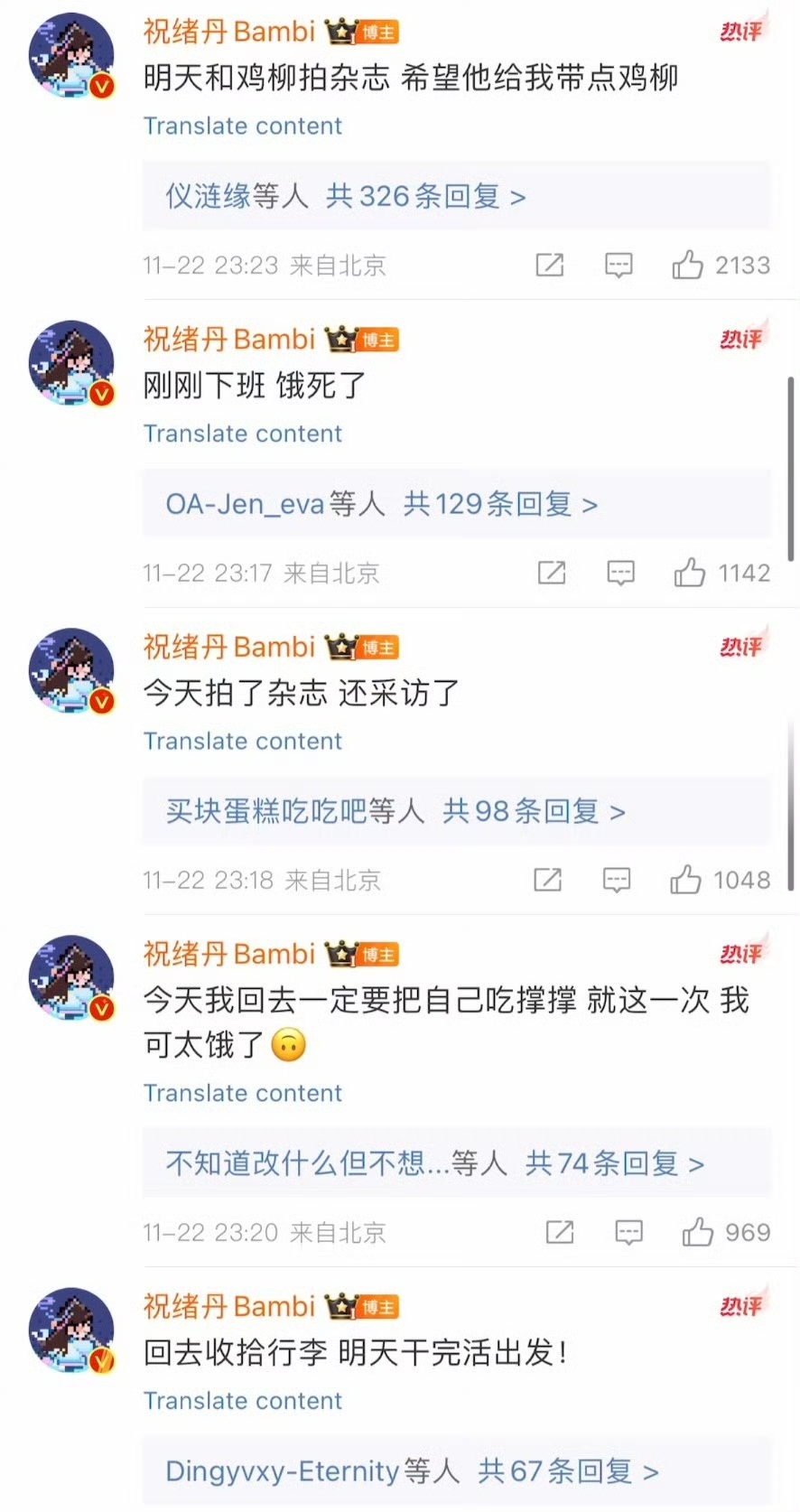
Task: Translate the comment 今天拍了杂志 还采访了
Action: pyautogui.click(x=243, y=741)
